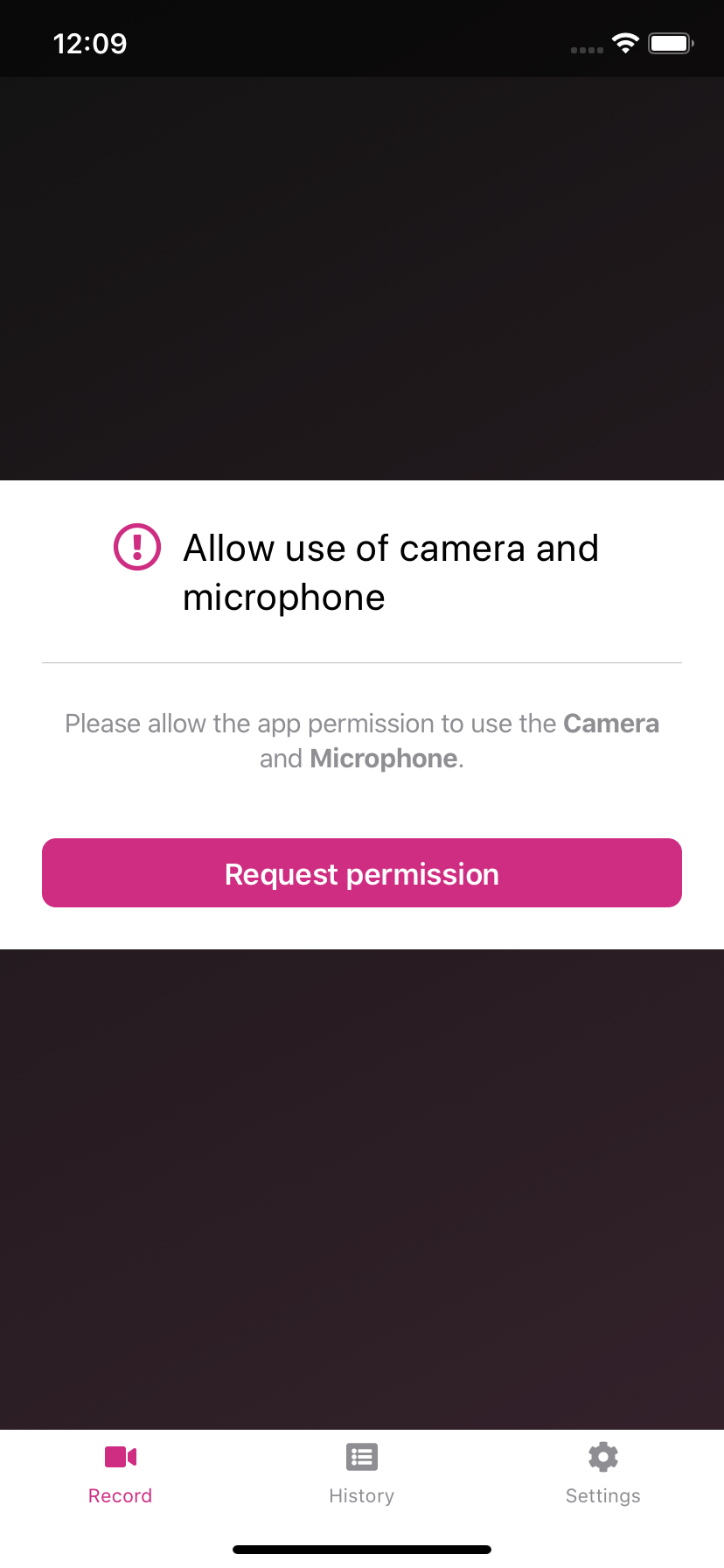Tap the Request permission button
This screenshot has width=724, height=1568.
362,872
